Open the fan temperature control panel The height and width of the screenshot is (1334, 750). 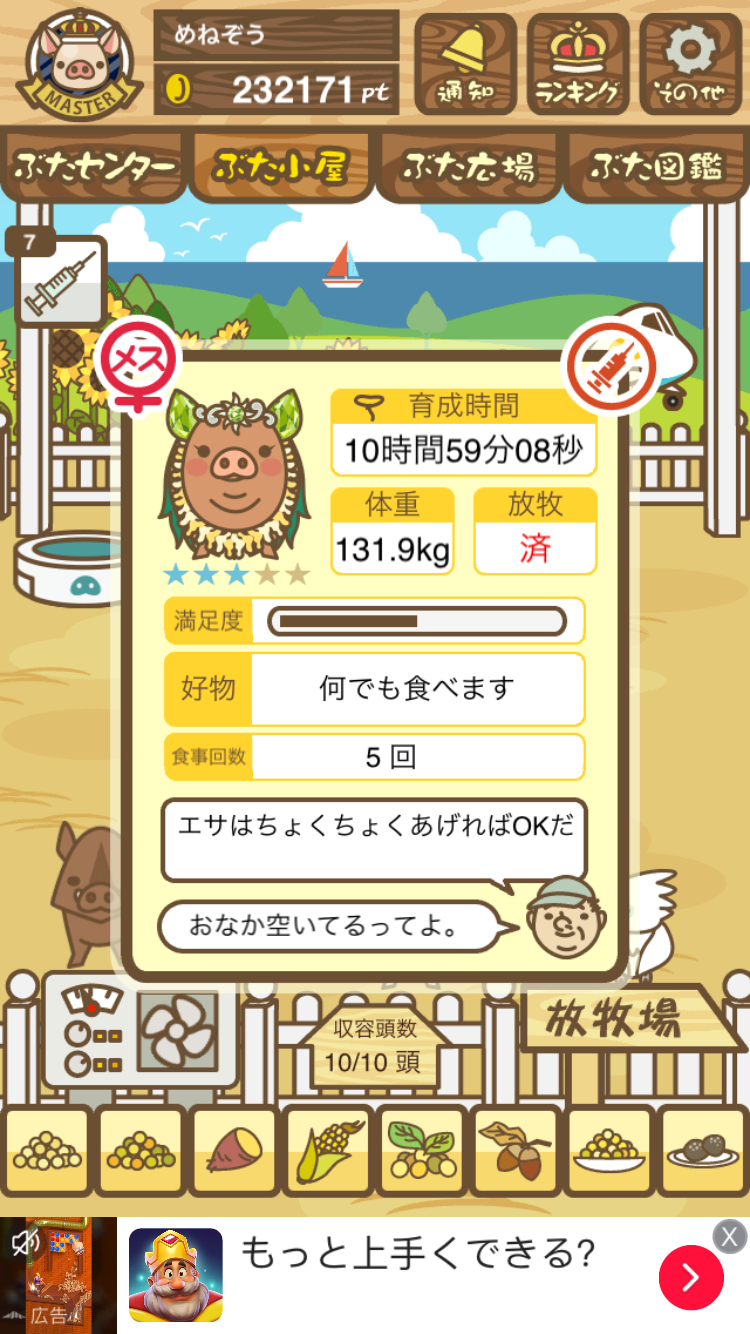[140, 1030]
